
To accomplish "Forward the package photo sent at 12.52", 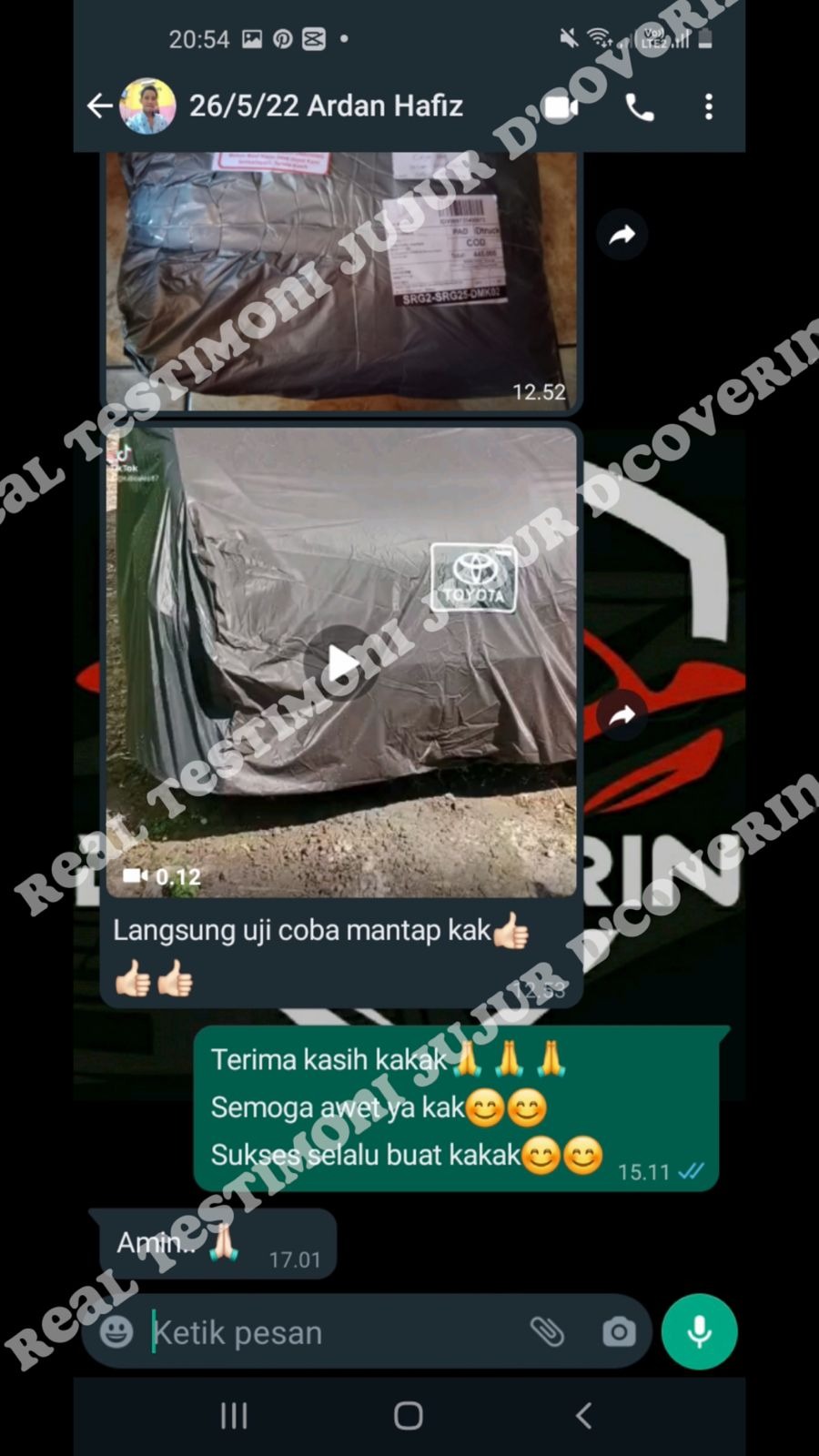I will 622,235.
